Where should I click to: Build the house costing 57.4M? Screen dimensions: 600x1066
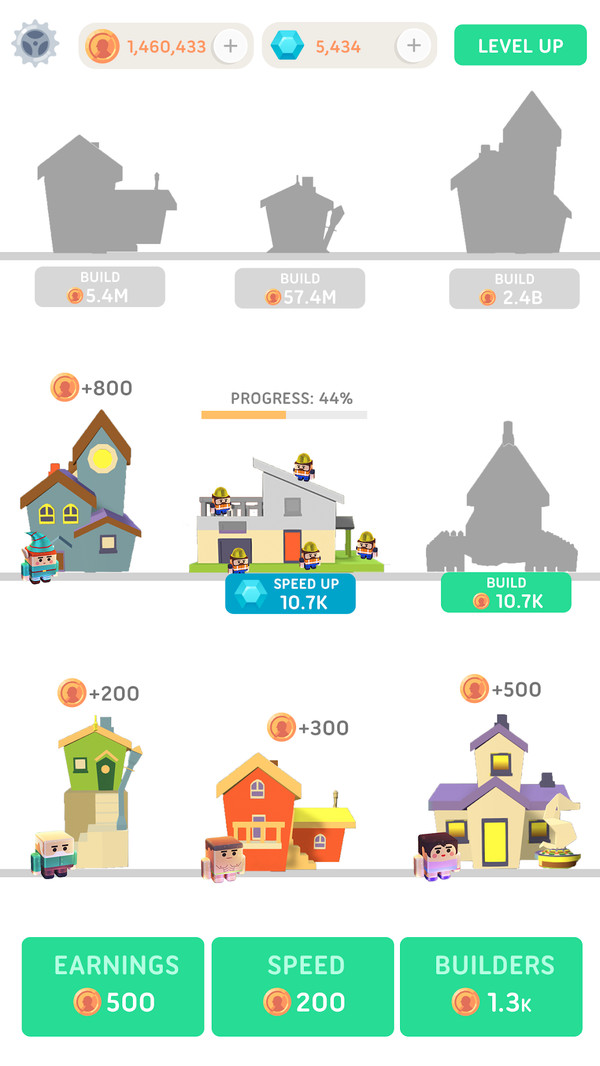pos(300,288)
